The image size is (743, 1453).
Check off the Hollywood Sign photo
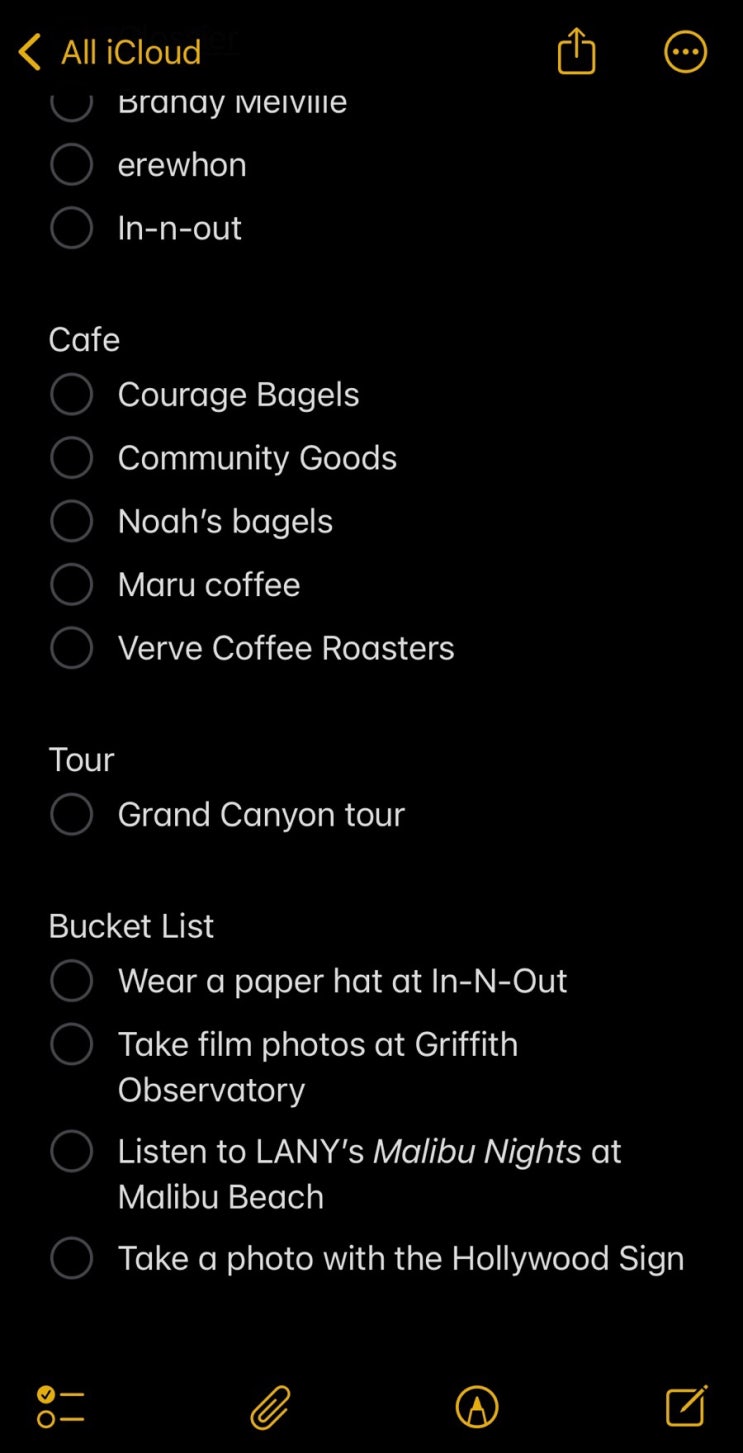[72, 1258]
